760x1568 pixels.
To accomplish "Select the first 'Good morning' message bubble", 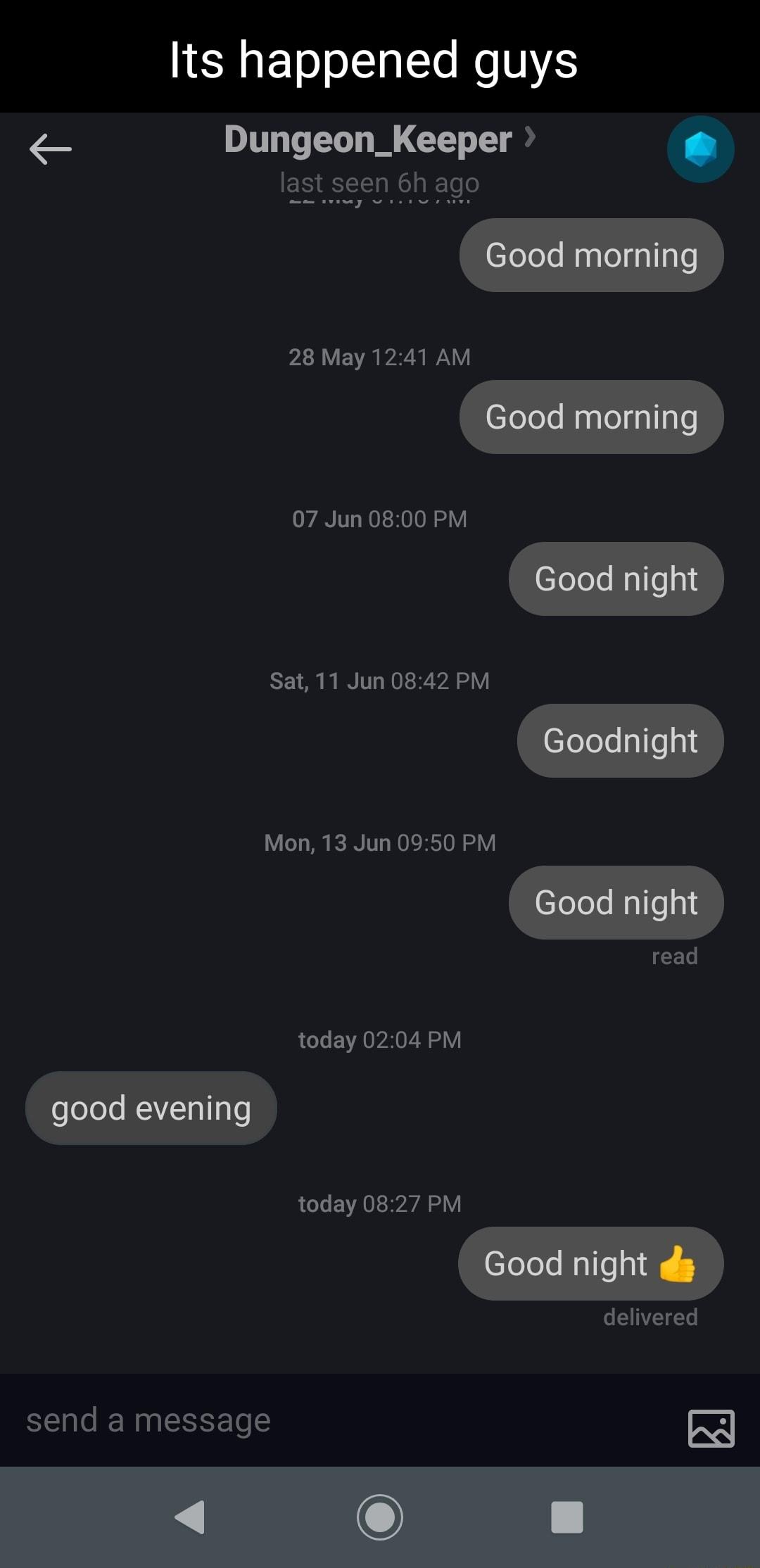I will pos(590,255).
